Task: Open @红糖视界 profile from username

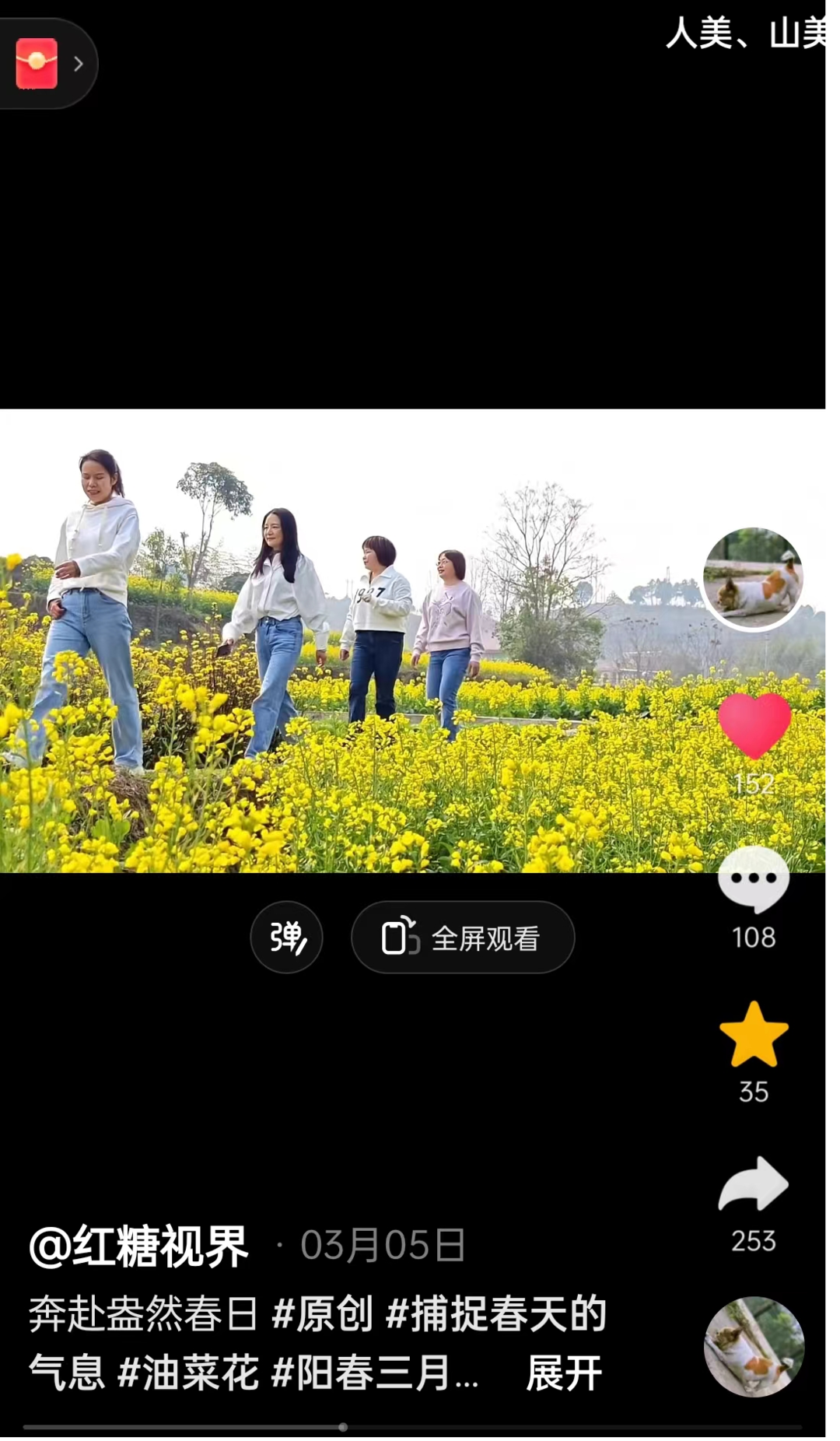Action: [138, 1246]
